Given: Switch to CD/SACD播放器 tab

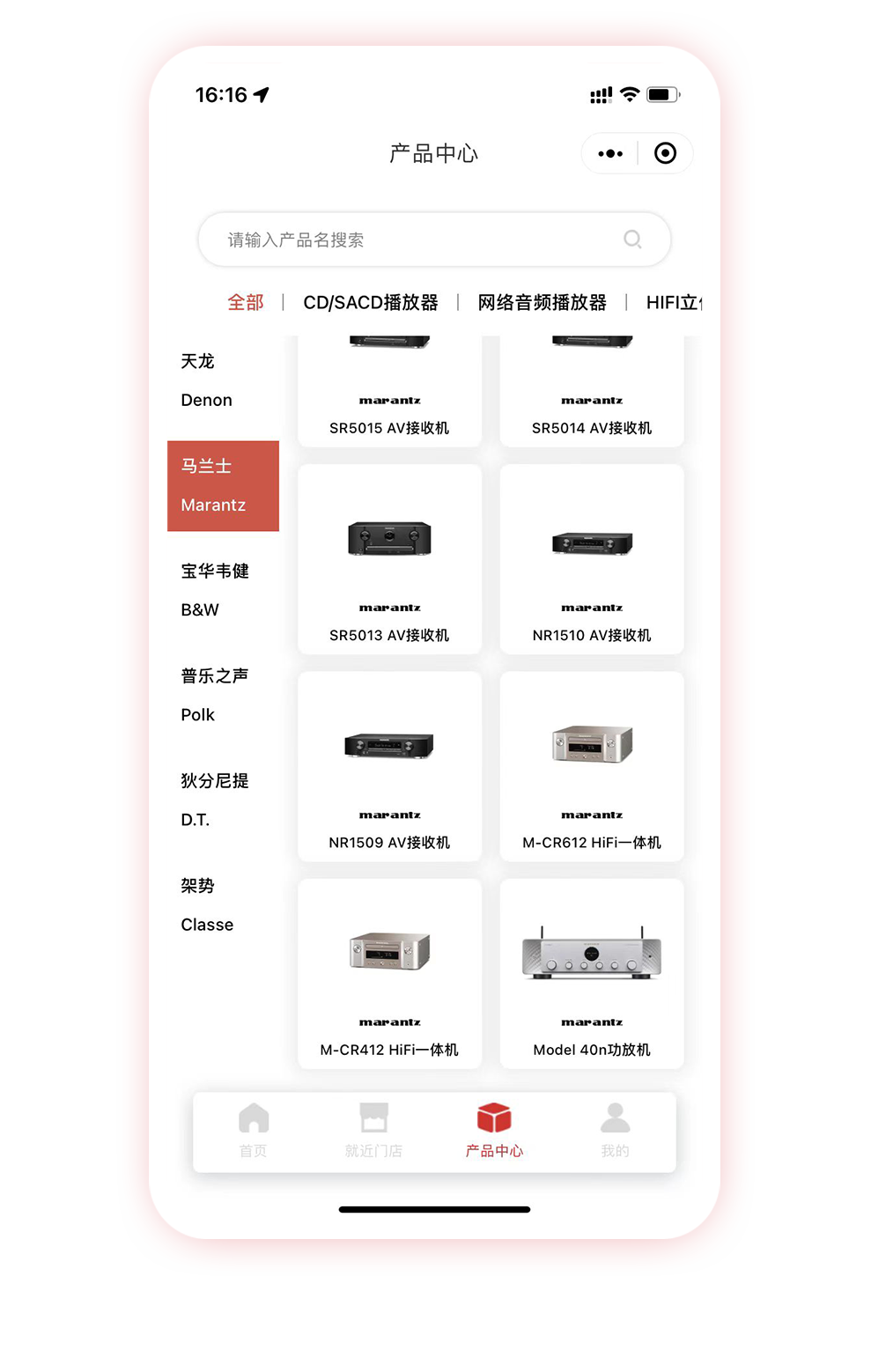Looking at the screenshot, I should [x=370, y=303].
